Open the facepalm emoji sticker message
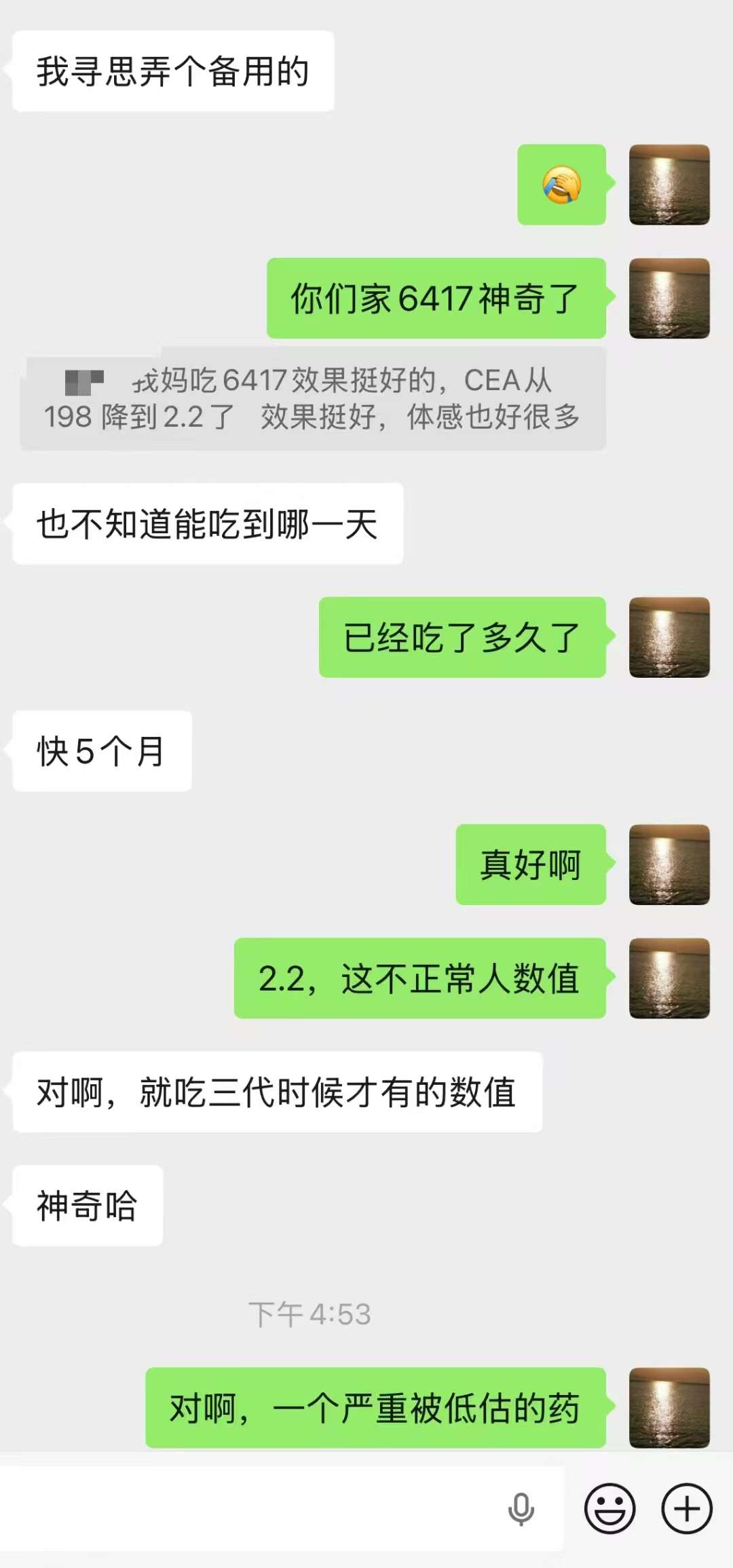Image resolution: width=733 pixels, height=1568 pixels. (561, 185)
